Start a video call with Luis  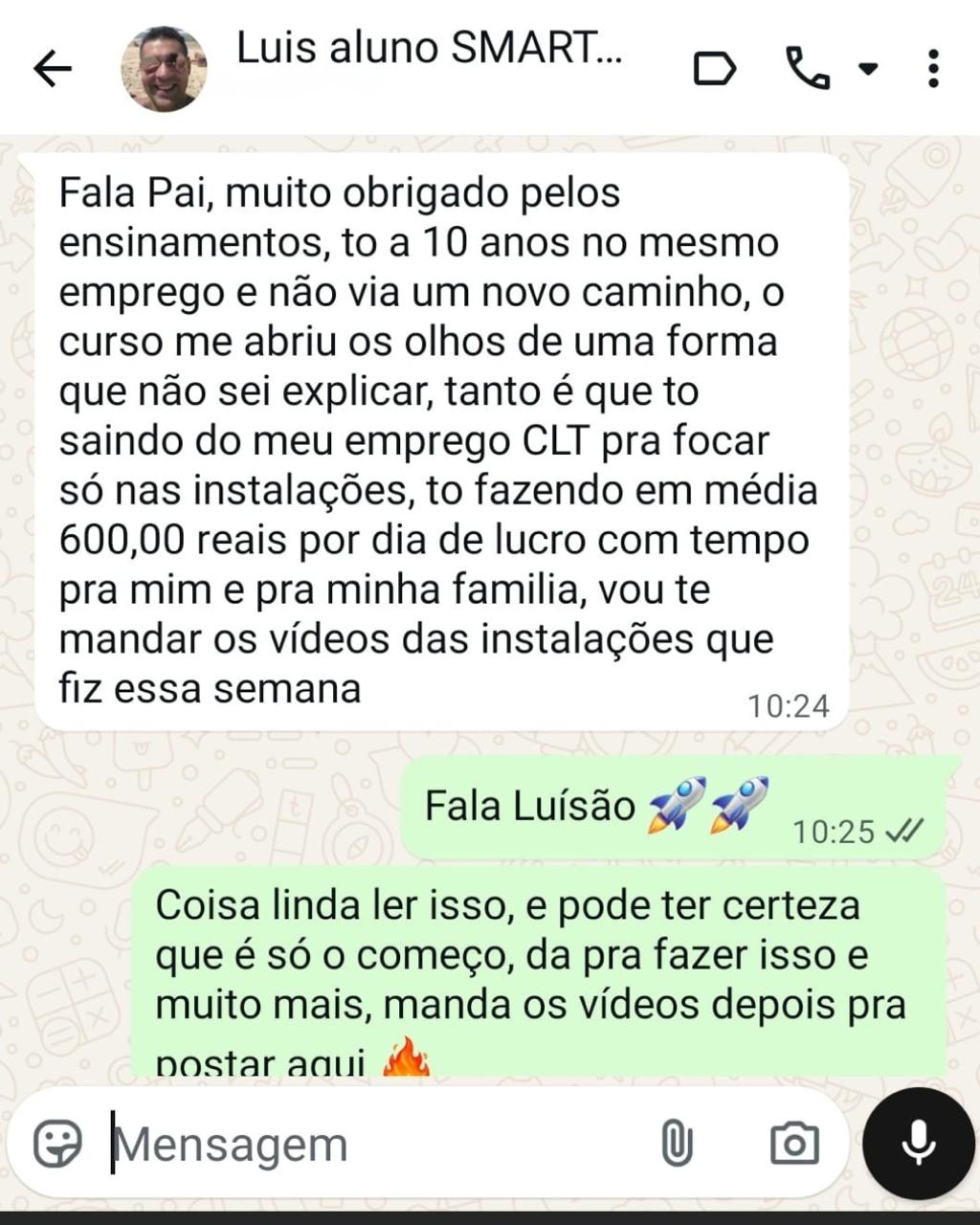(x=715, y=68)
